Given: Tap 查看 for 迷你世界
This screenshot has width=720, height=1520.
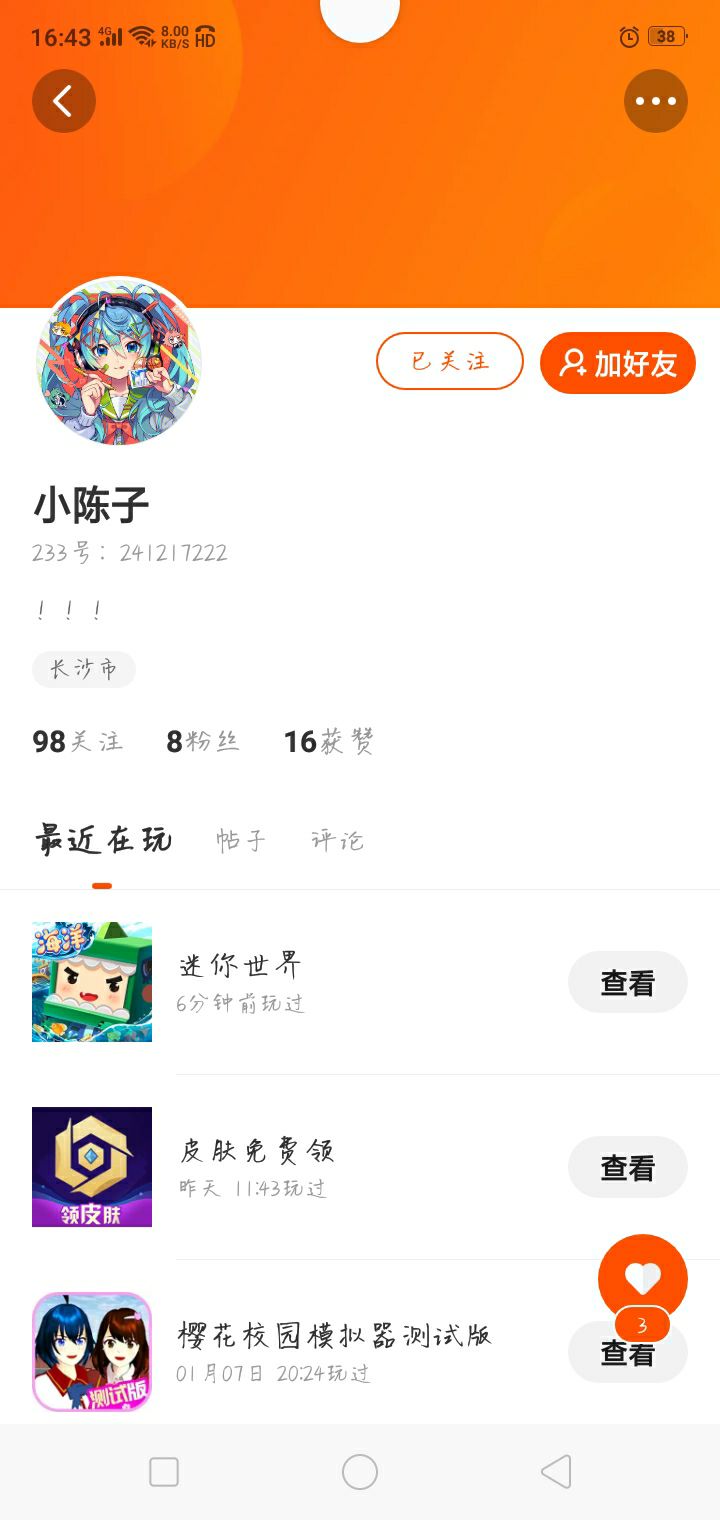Looking at the screenshot, I should [627, 983].
